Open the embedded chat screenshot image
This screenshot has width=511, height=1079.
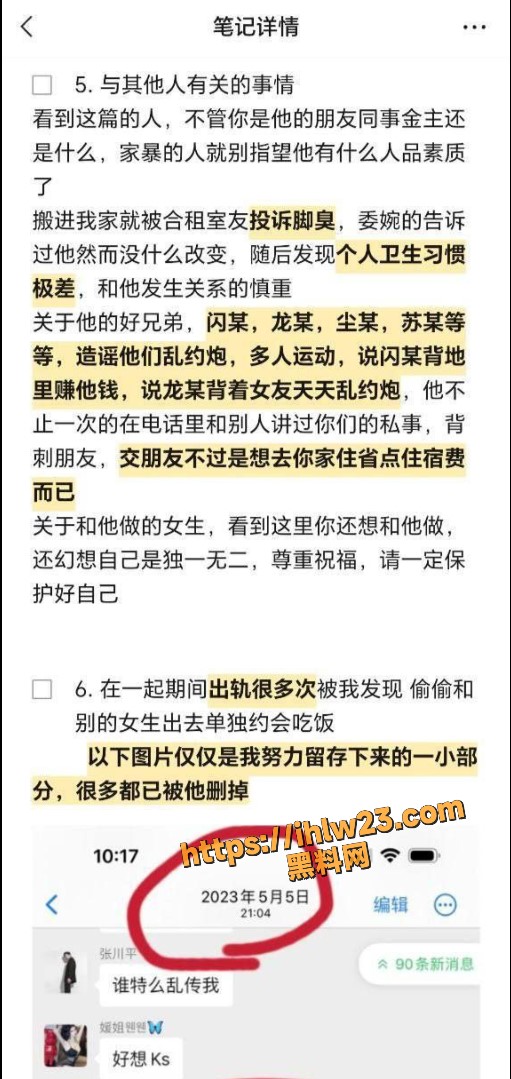tap(256, 950)
